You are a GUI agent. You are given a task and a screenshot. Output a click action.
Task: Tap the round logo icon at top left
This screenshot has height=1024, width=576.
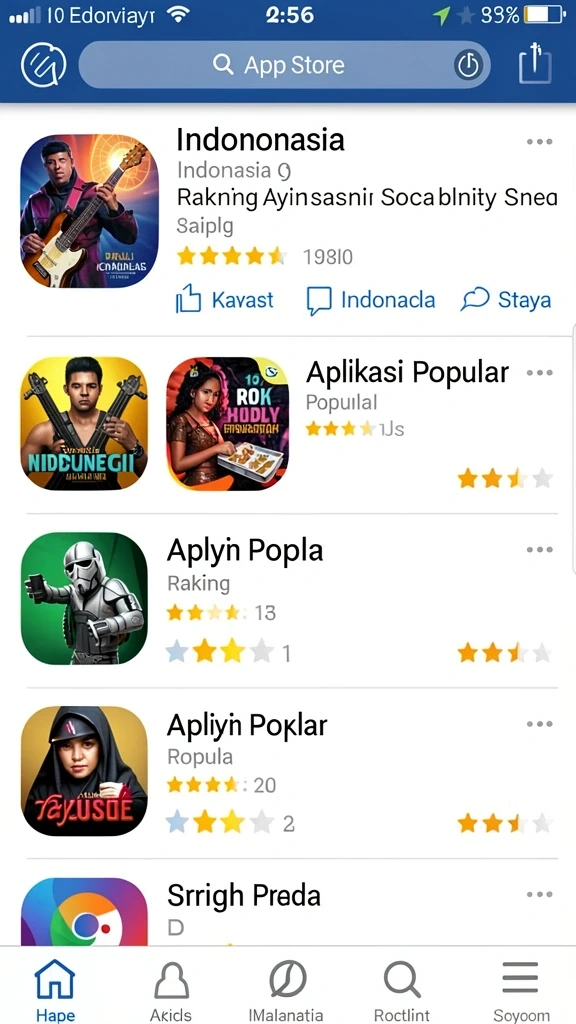coord(44,65)
